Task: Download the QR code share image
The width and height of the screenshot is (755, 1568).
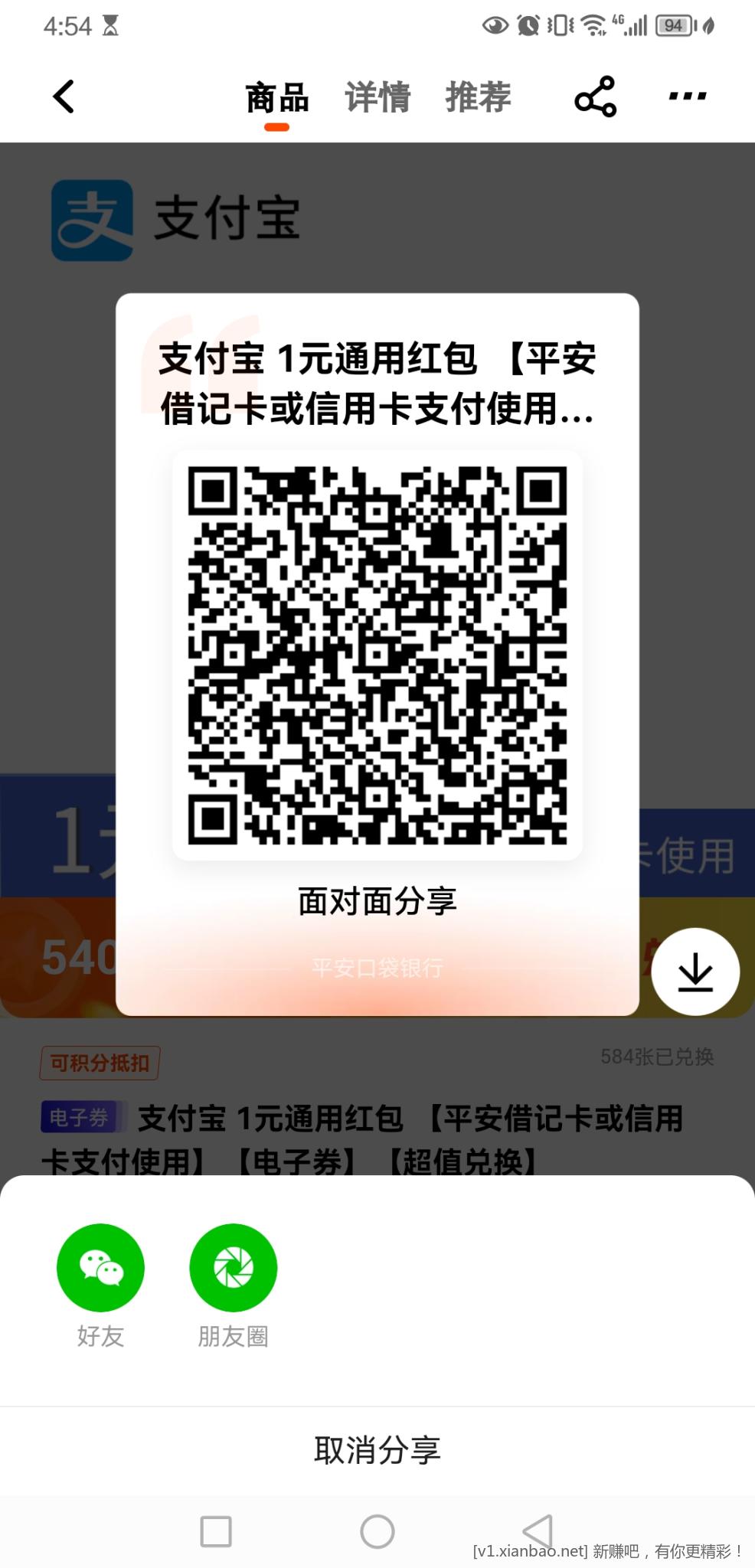Action: coord(695,972)
